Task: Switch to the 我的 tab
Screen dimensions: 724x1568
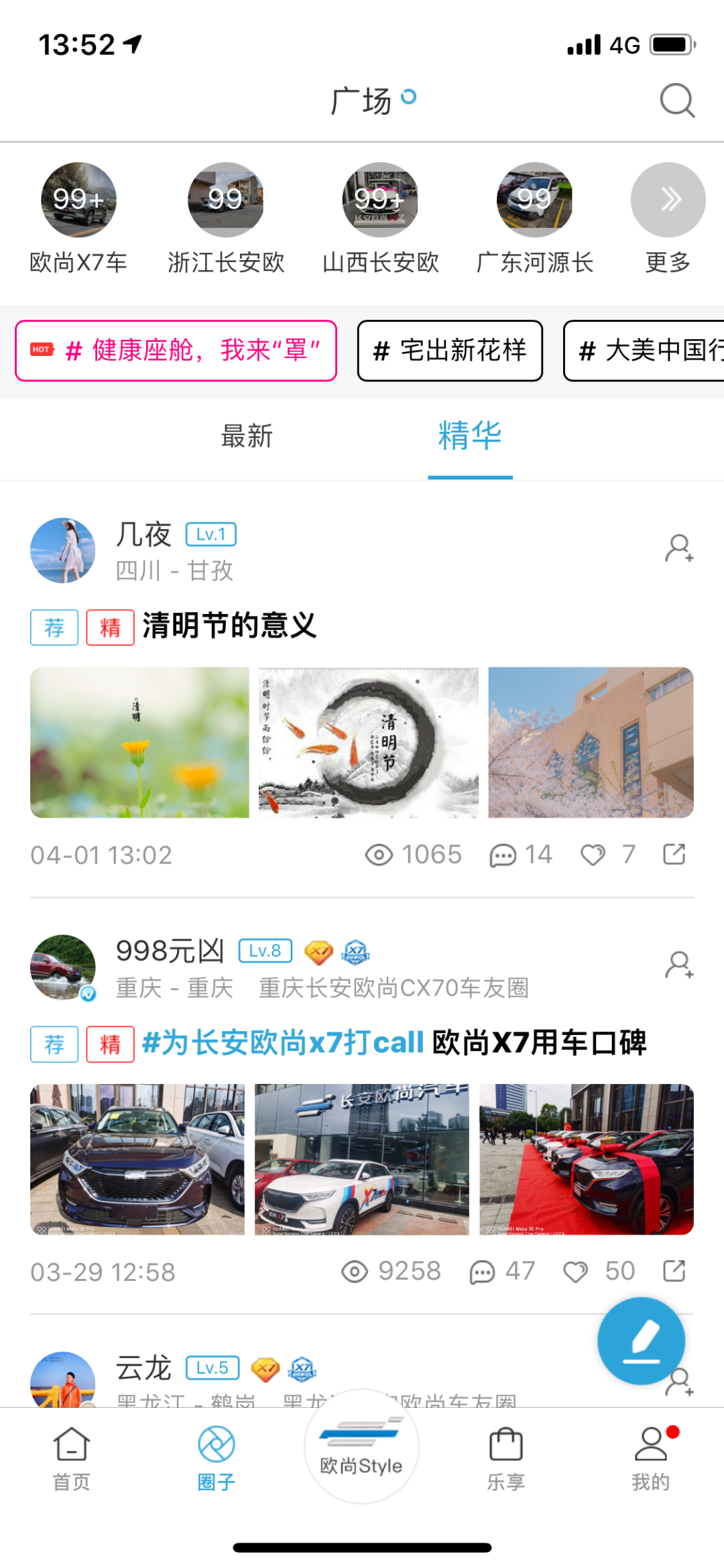Action: click(650, 1455)
